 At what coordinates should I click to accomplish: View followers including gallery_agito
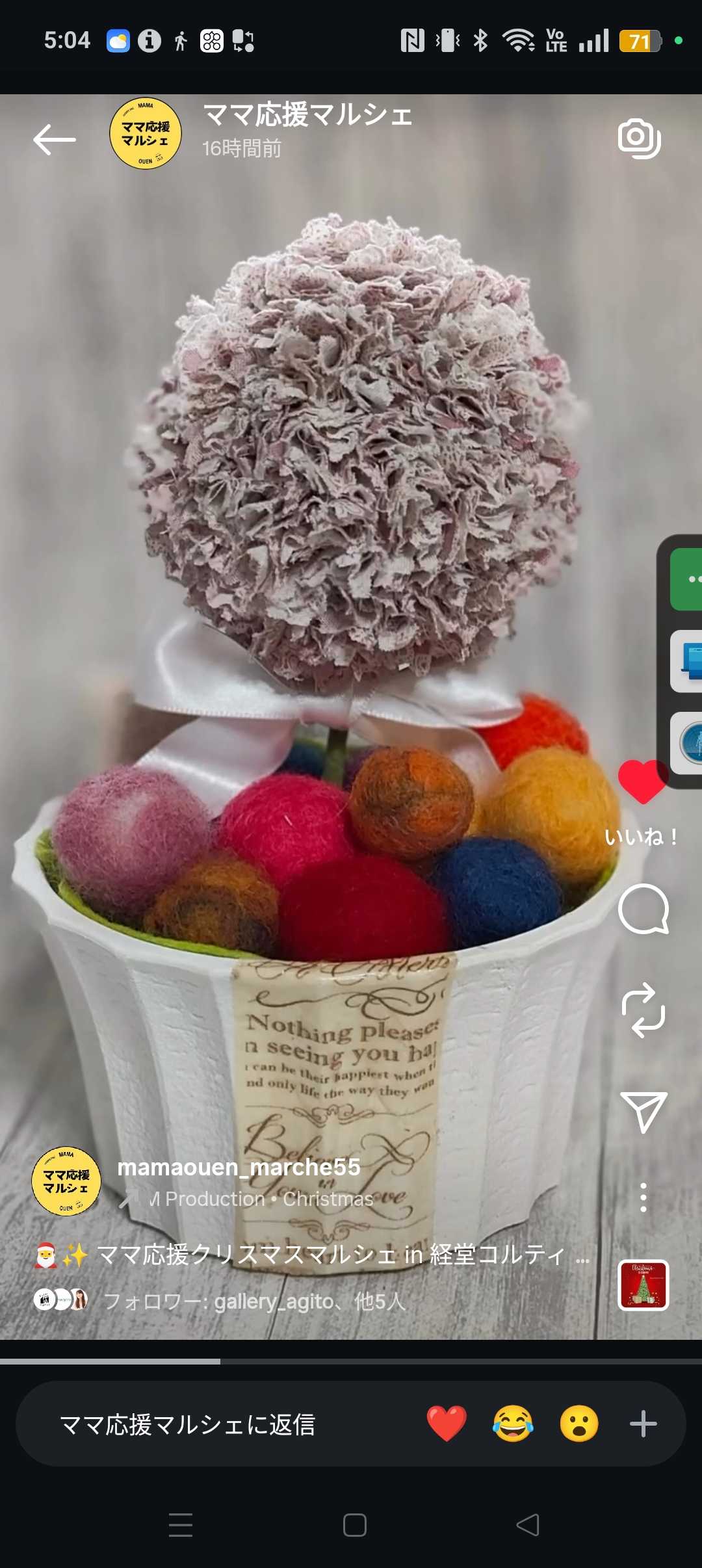[x=253, y=1301]
